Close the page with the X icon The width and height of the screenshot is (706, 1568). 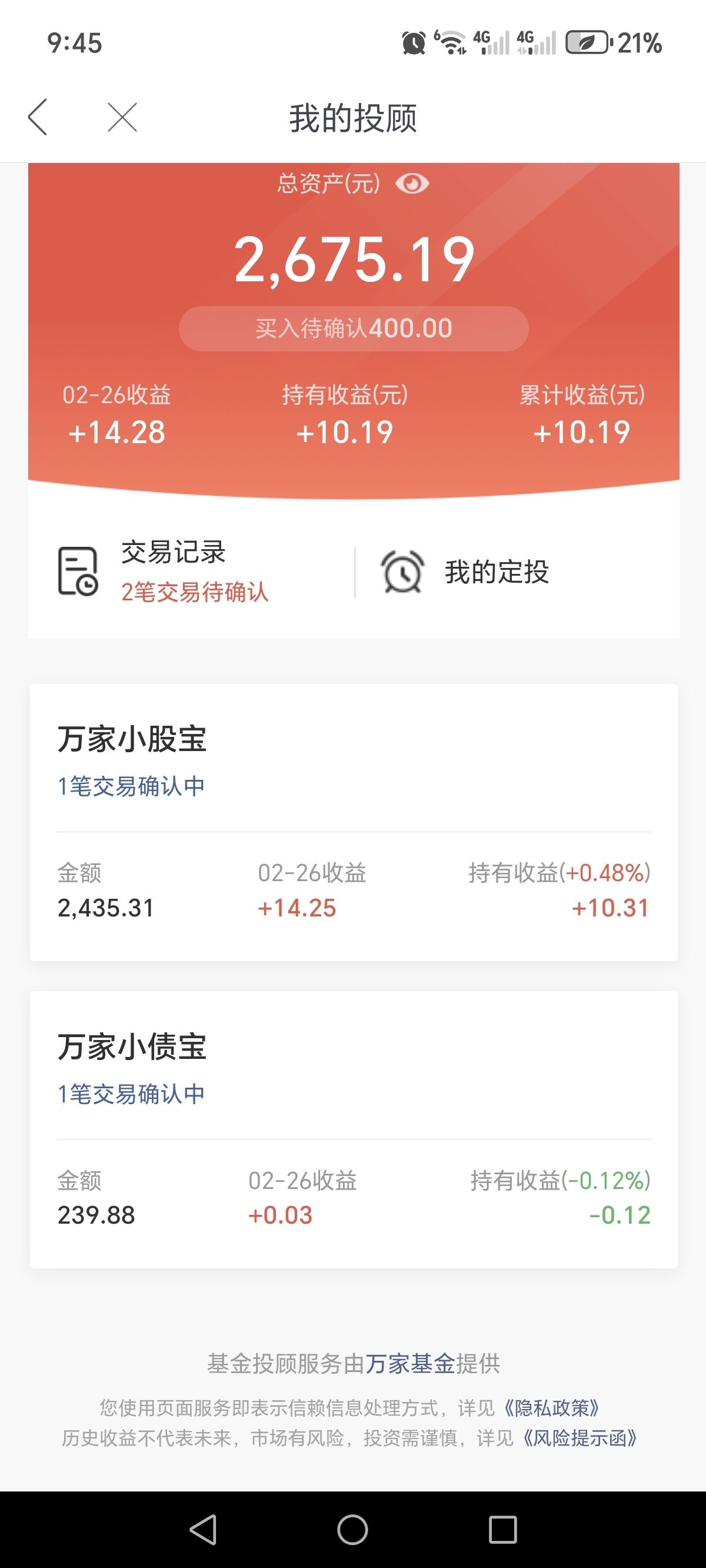coord(122,117)
